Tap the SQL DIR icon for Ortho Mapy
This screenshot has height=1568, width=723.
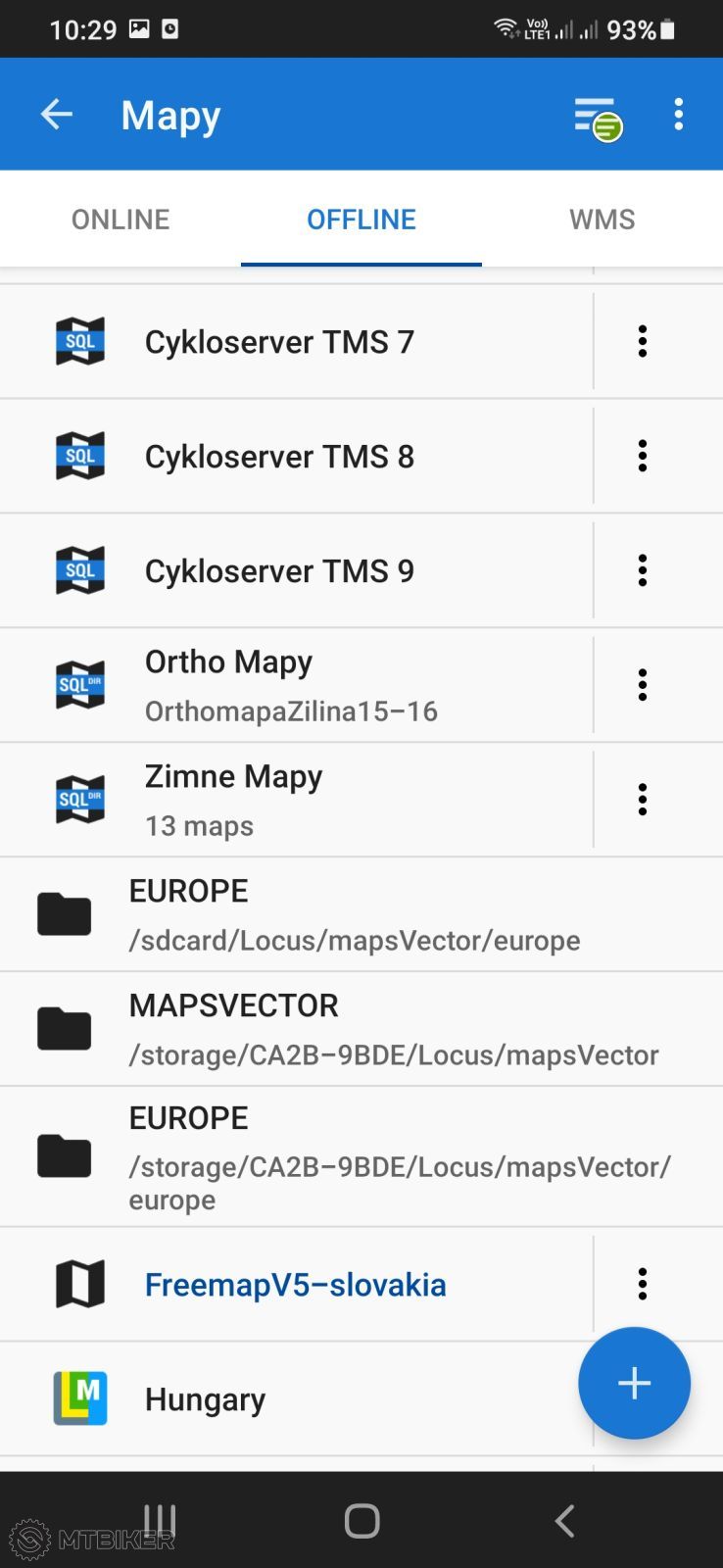pos(79,684)
